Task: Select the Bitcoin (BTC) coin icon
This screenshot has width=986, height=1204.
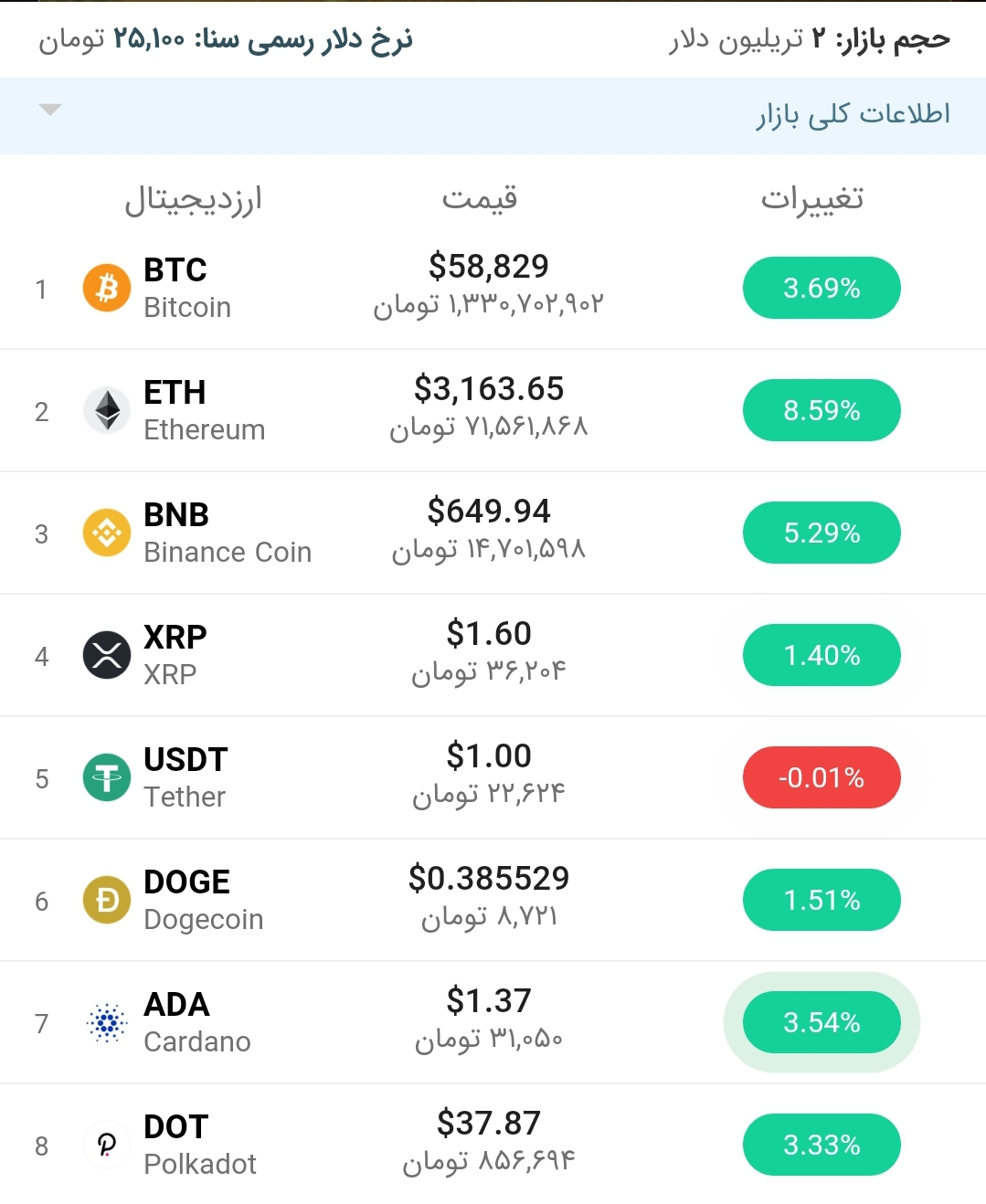Action: (x=106, y=288)
